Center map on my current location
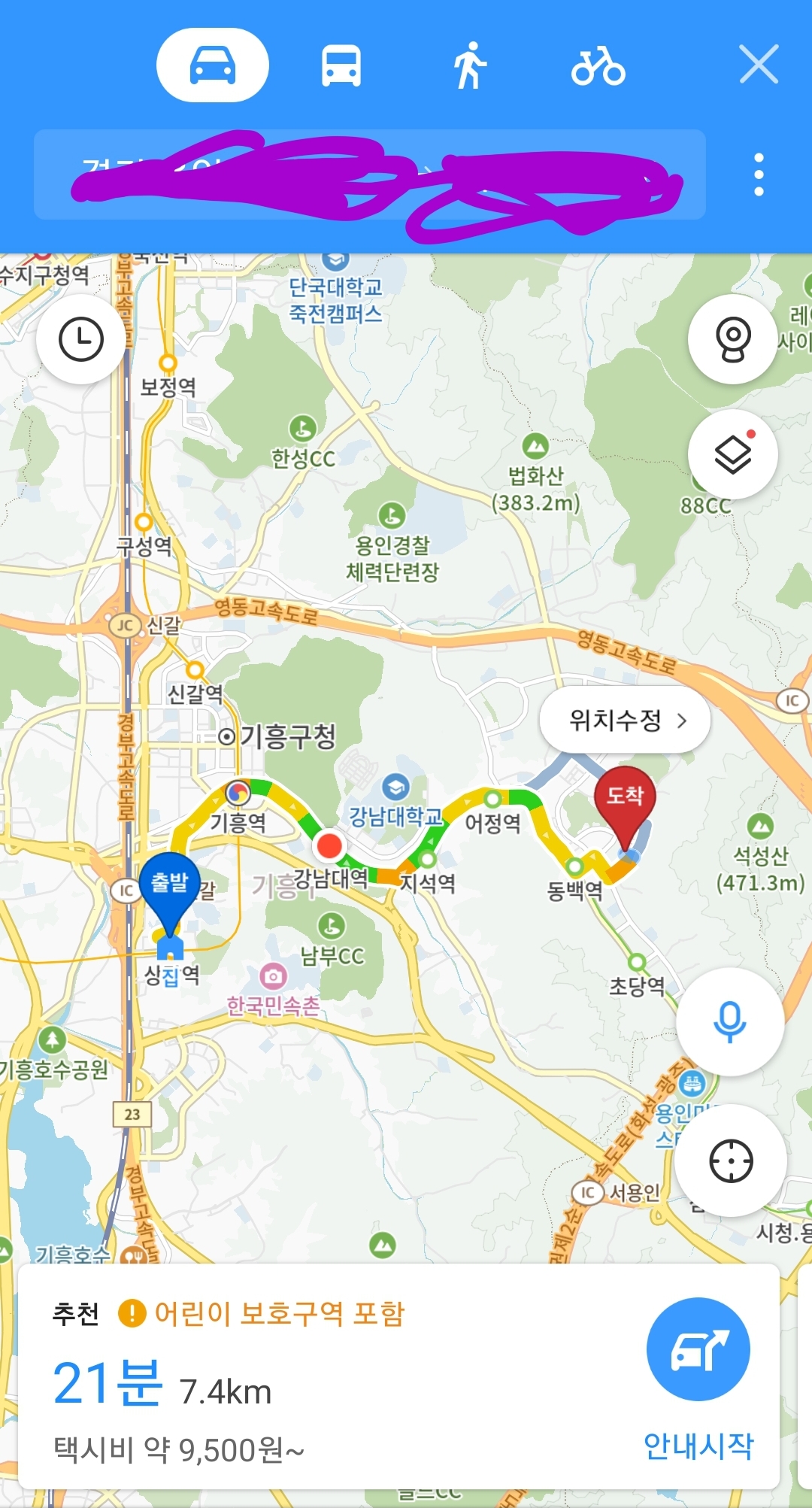Viewport: 812px width, 1508px height. [731, 1161]
